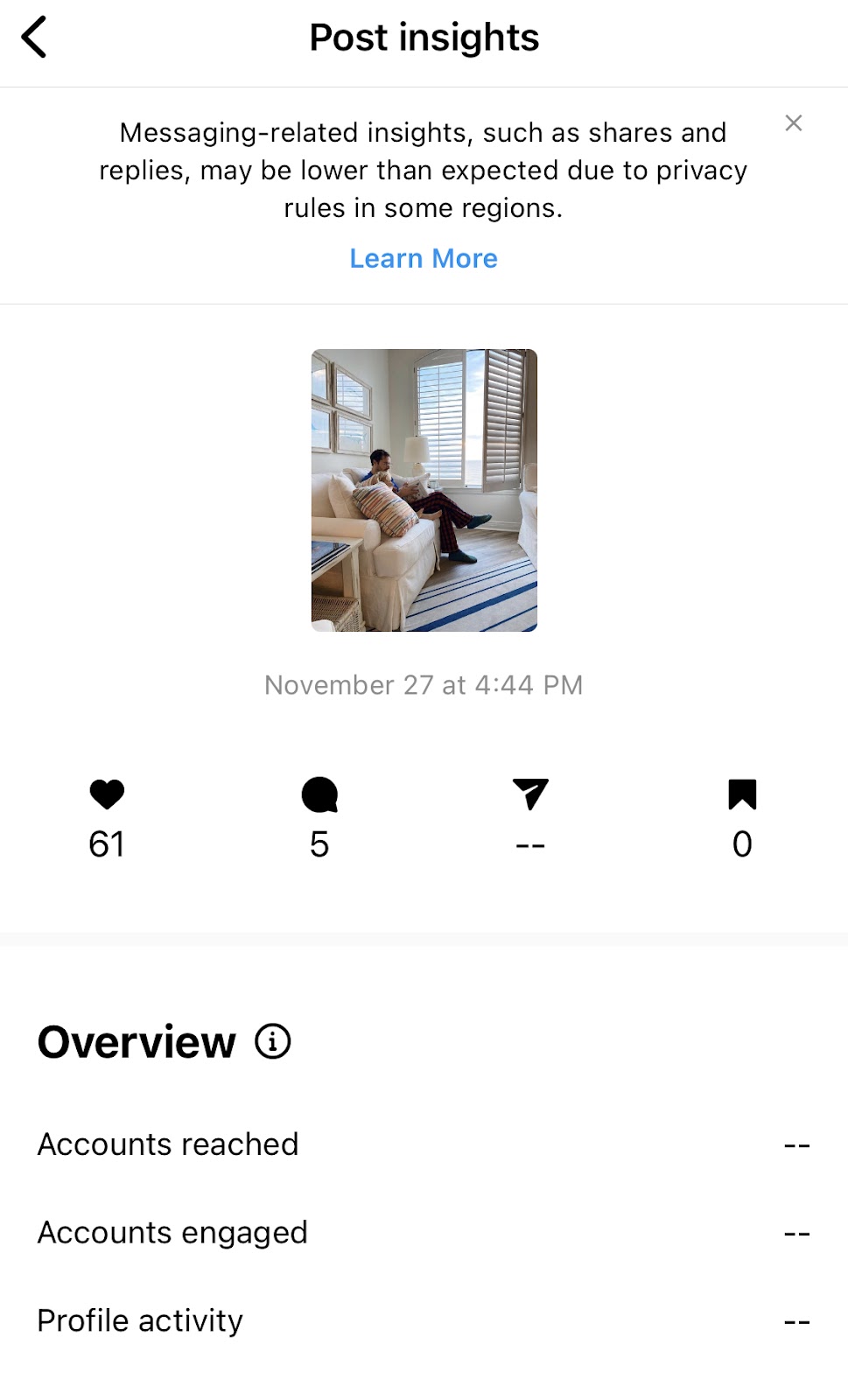Tap the Overview info icon

[272, 1041]
